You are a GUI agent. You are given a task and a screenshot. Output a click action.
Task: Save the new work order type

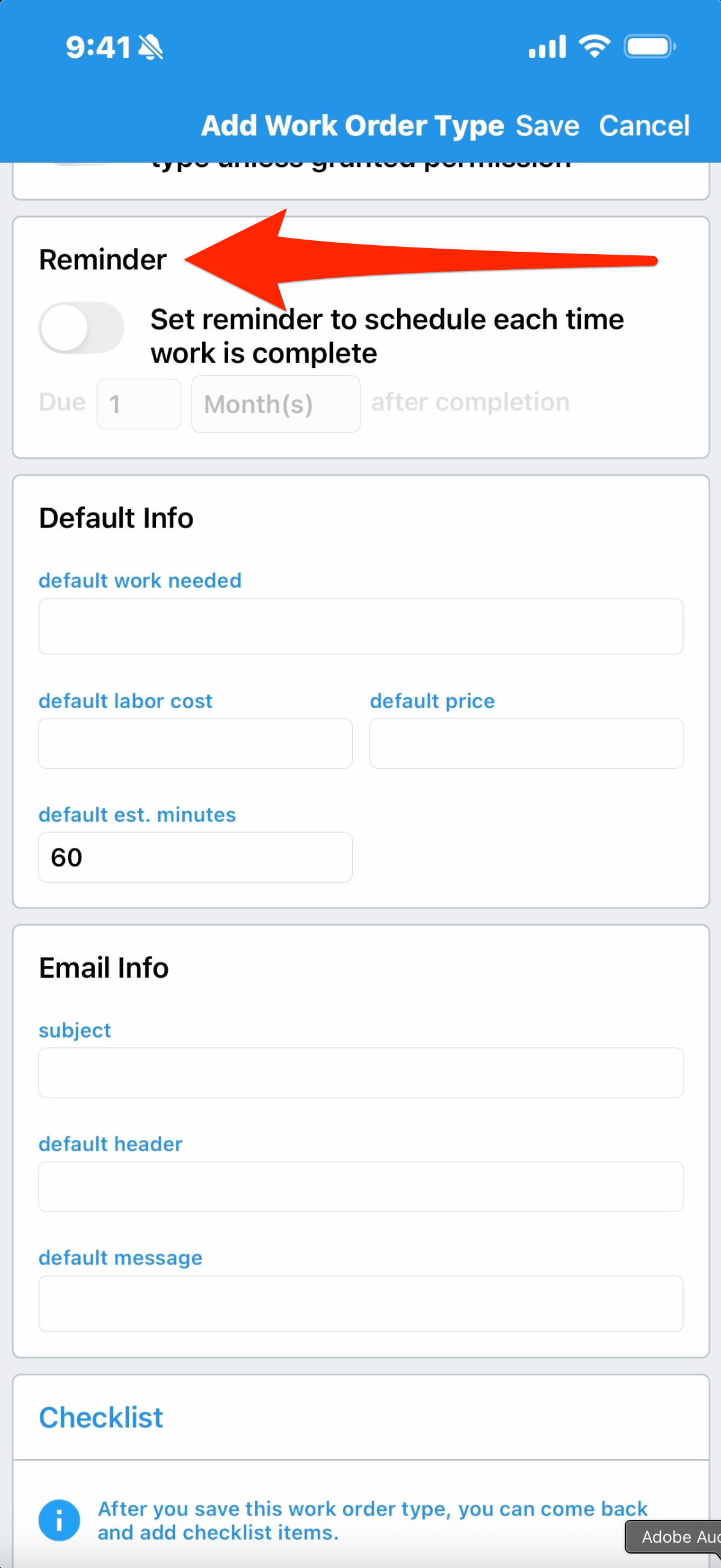(x=547, y=126)
